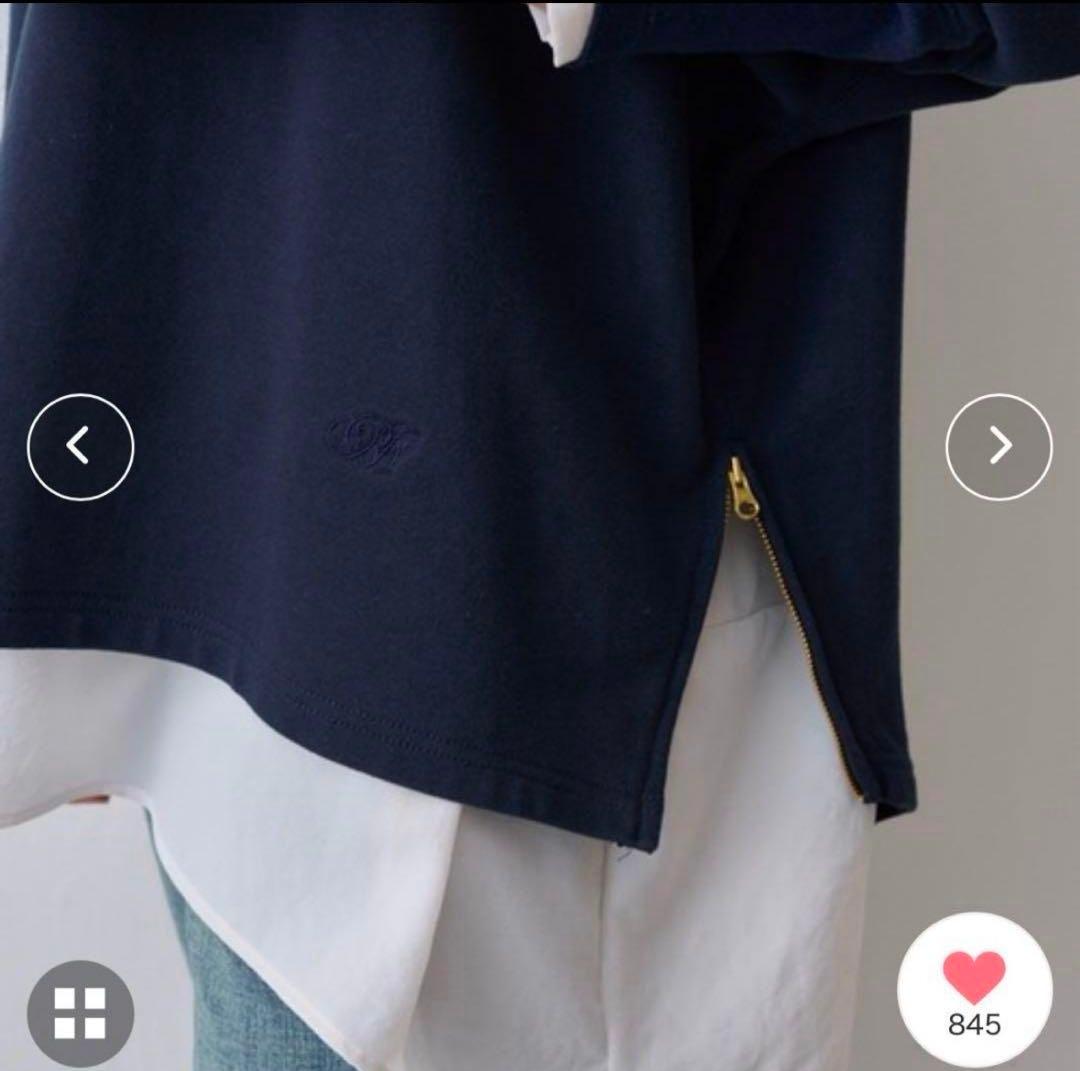Go to the previous product image
The width and height of the screenshot is (1080, 1071).
[80, 446]
